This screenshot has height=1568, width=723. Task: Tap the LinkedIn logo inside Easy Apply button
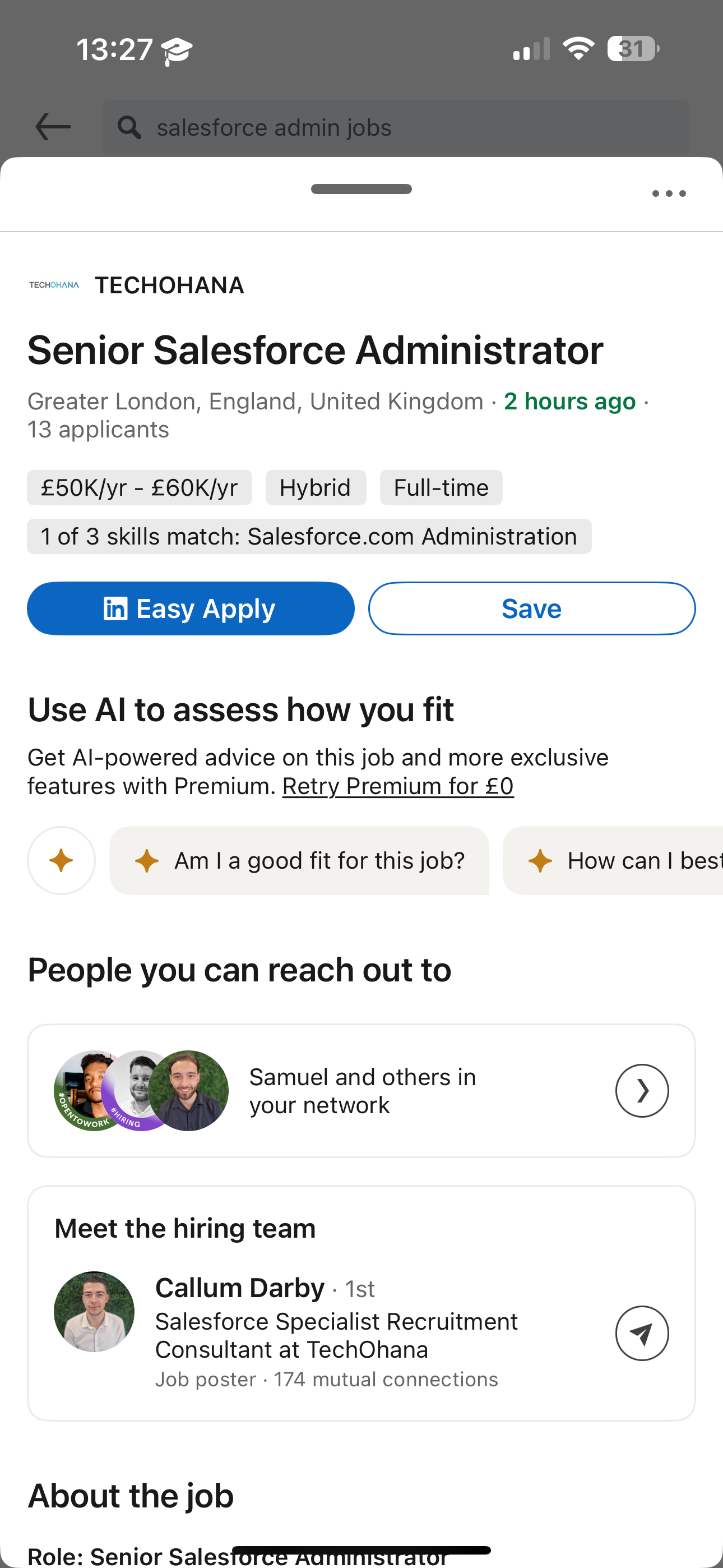point(117,608)
